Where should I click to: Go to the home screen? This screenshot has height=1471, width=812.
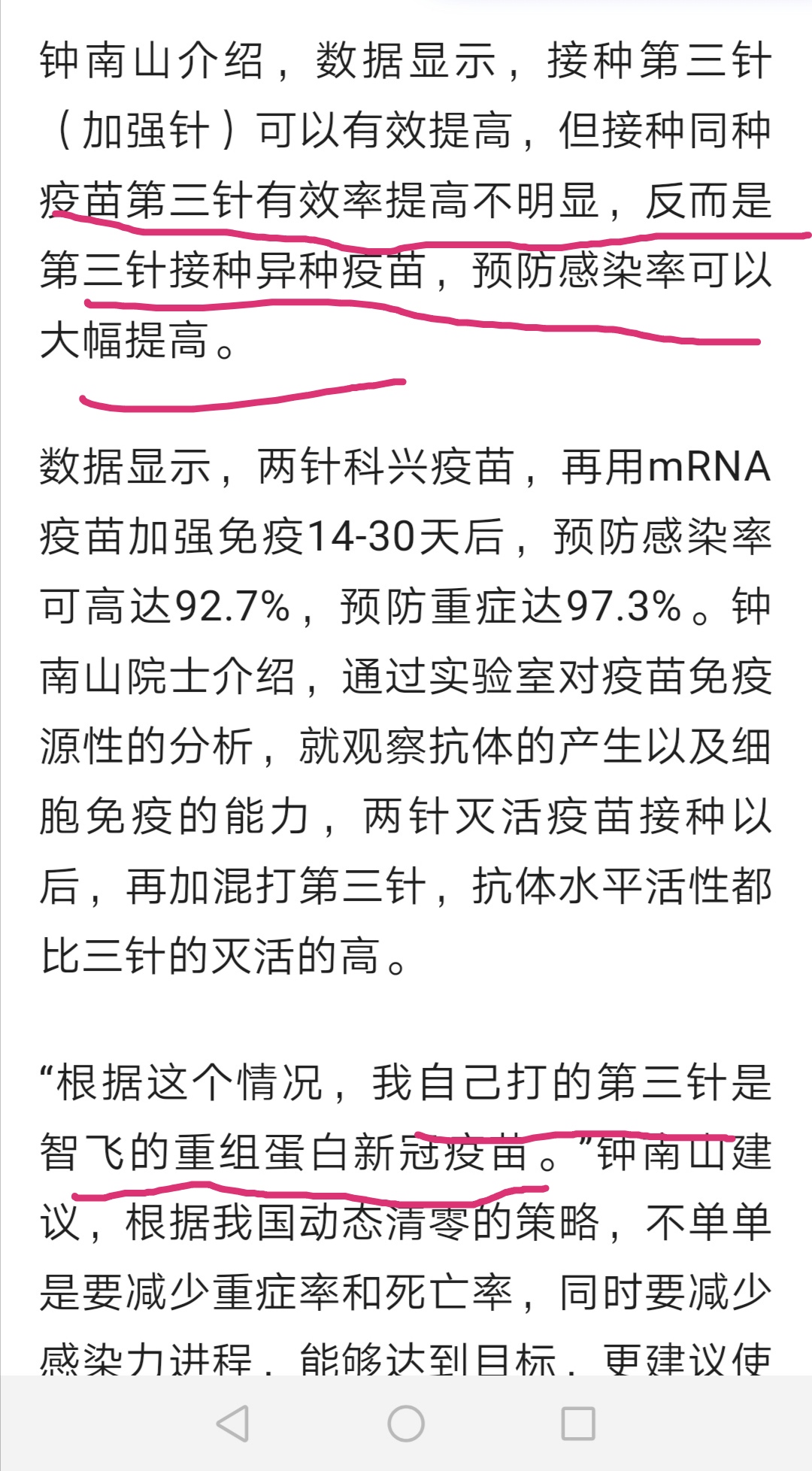(406, 1424)
